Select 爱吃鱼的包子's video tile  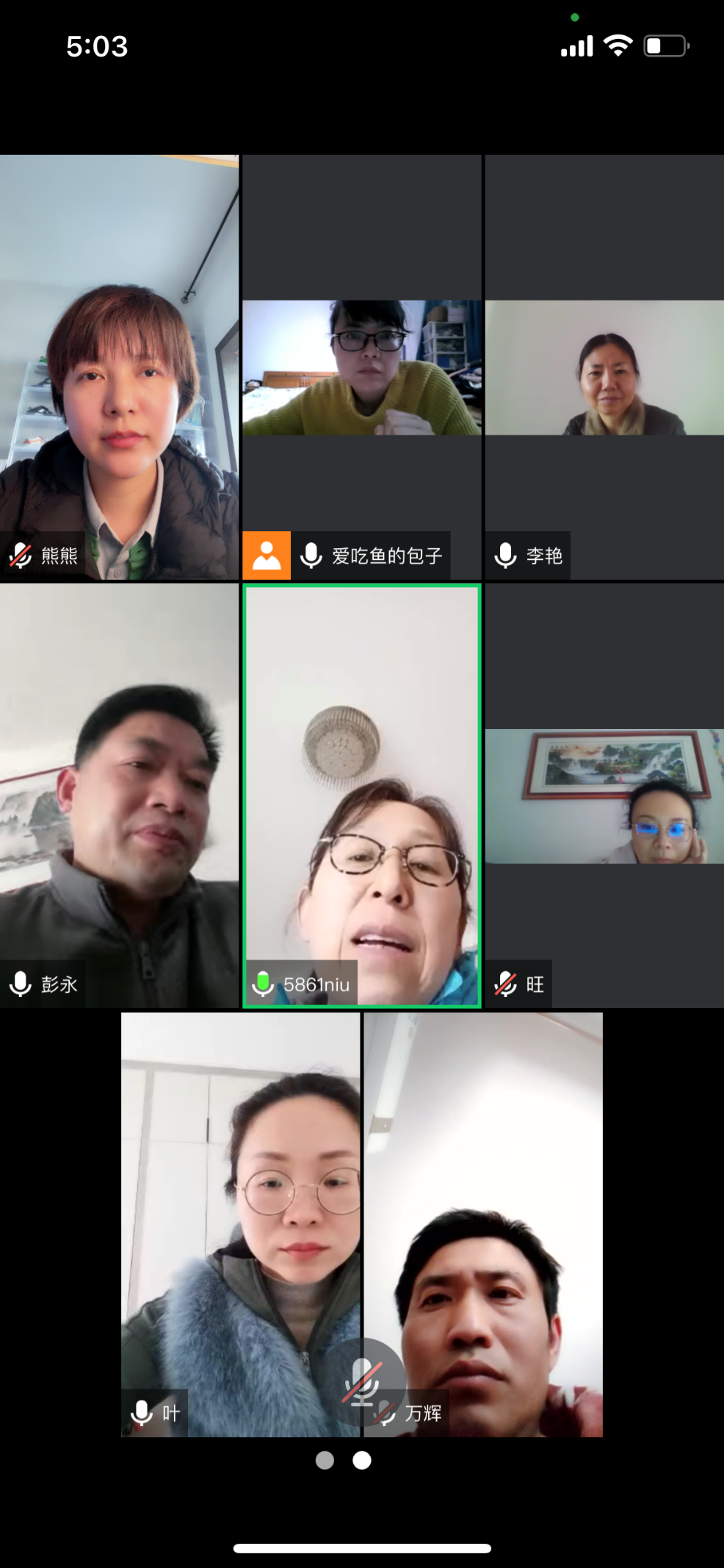pos(361,367)
